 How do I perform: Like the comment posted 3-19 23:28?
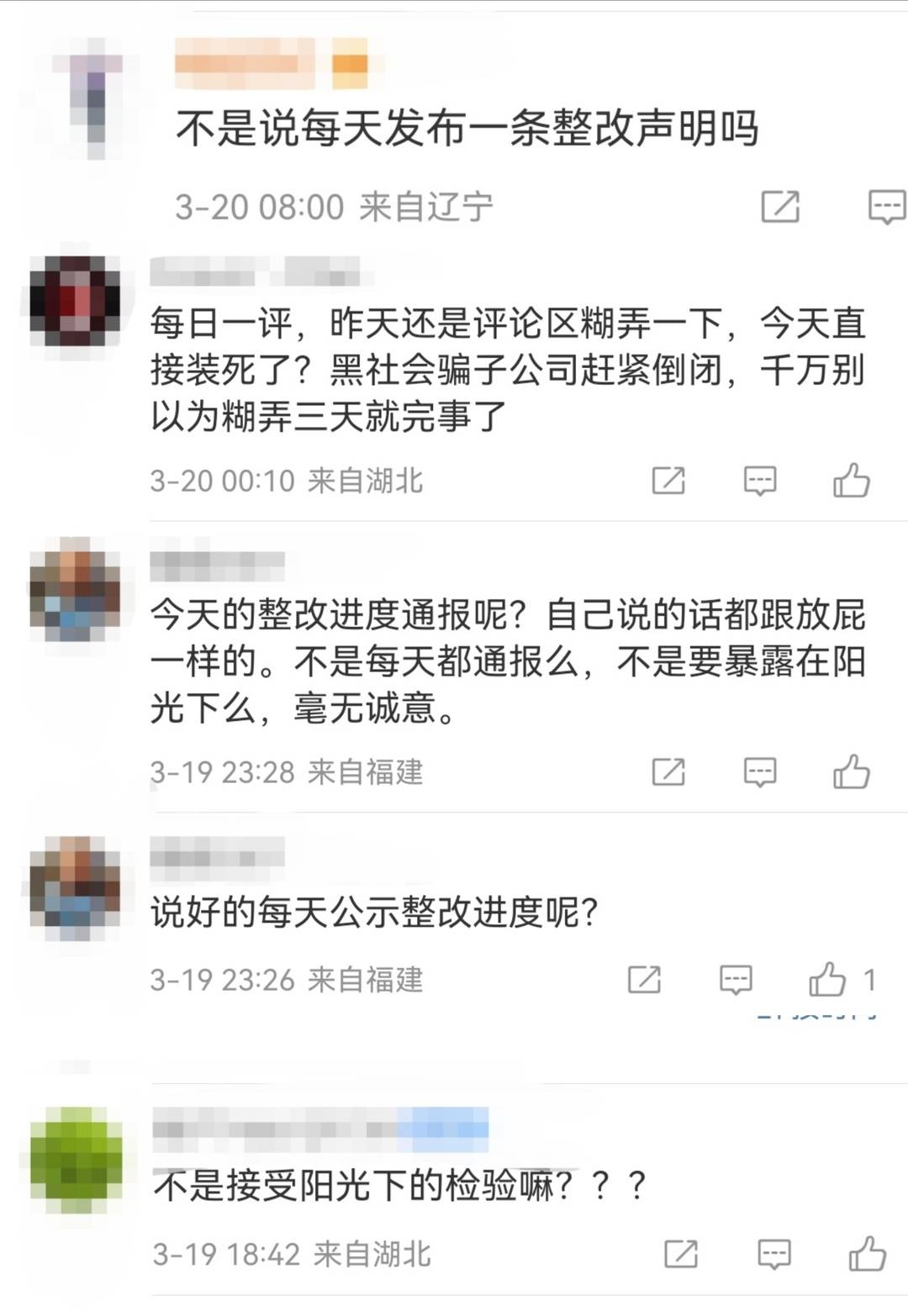(x=851, y=771)
